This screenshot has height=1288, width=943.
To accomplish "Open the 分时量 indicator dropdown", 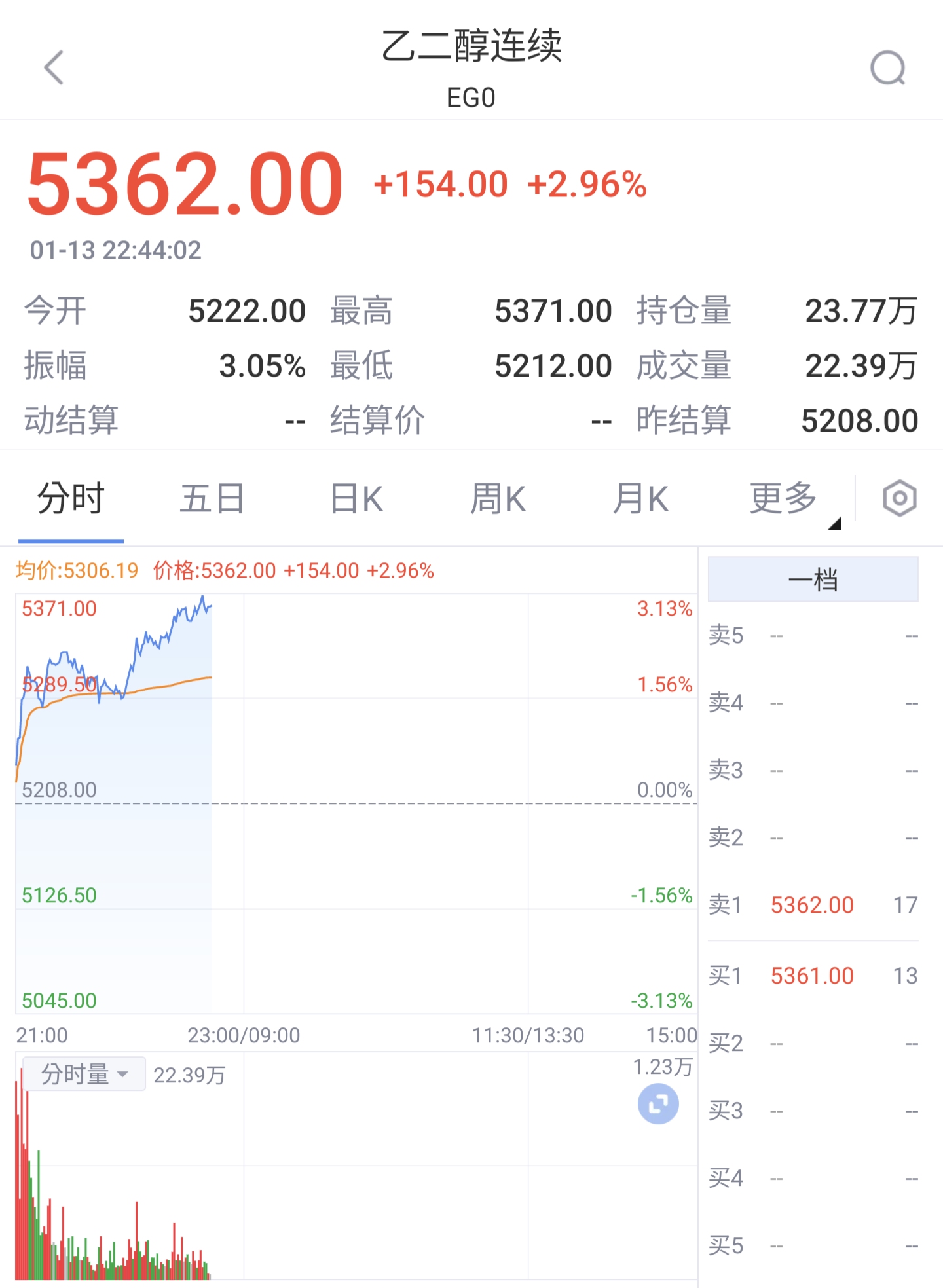I will [x=84, y=1075].
